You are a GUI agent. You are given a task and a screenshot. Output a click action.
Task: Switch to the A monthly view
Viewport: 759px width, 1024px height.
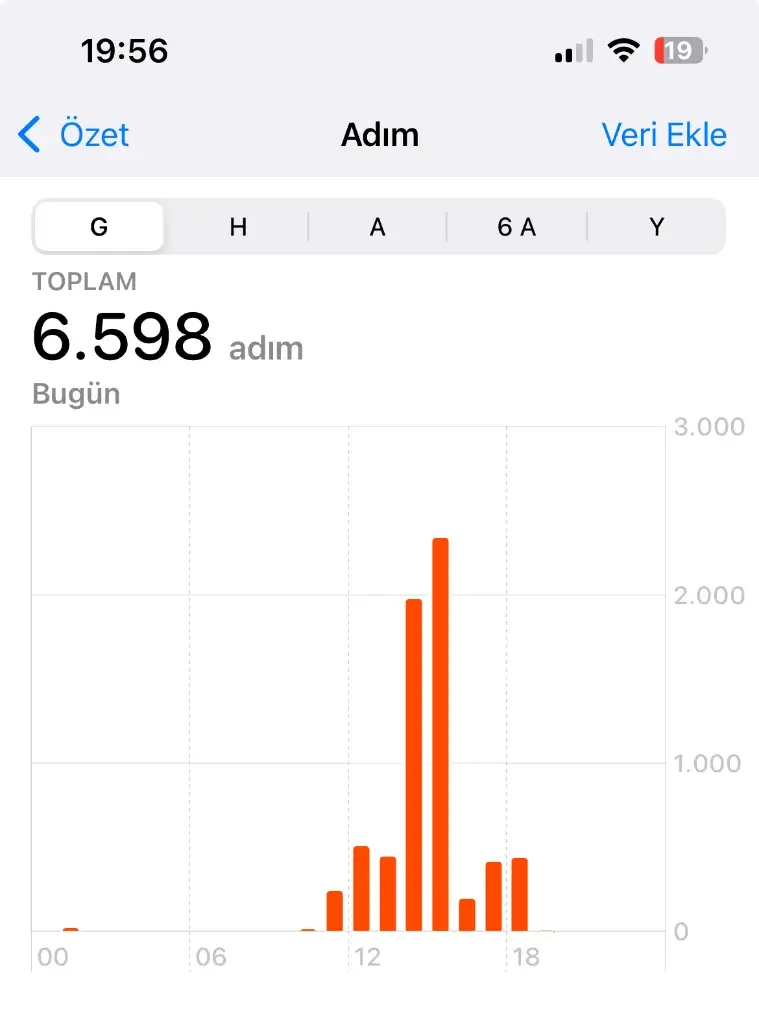coord(377,227)
